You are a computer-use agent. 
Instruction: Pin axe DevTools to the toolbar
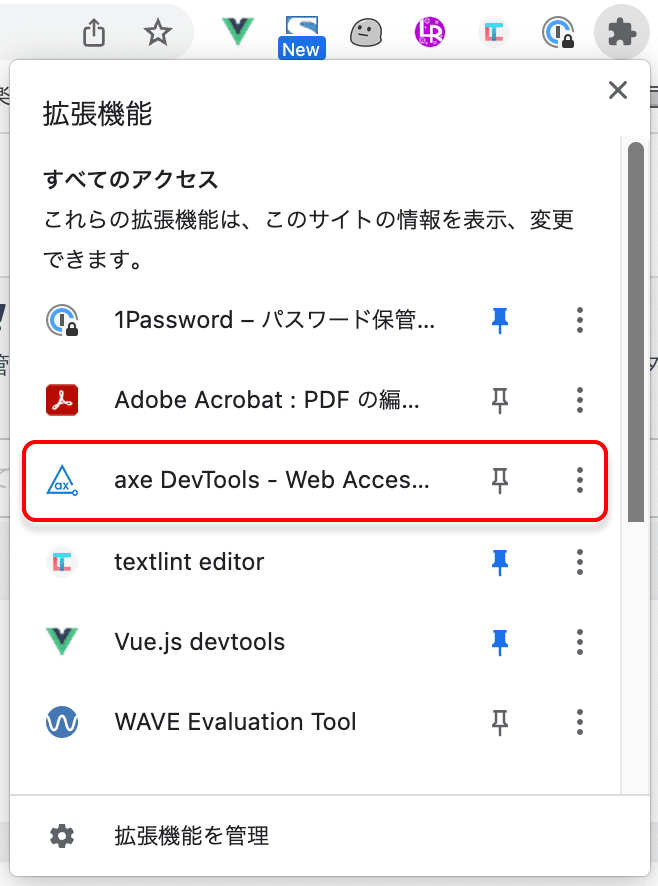point(500,481)
